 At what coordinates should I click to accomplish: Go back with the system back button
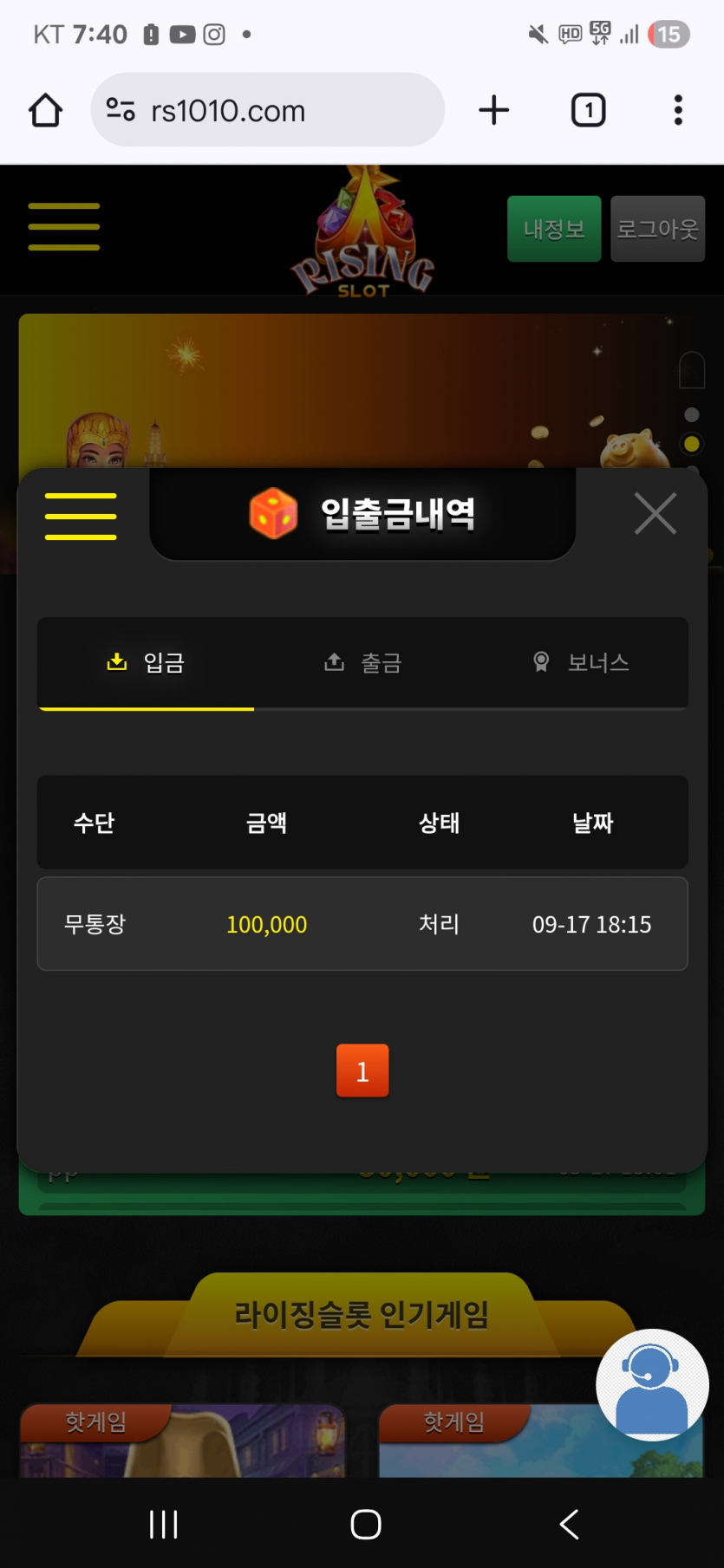(569, 1524)
